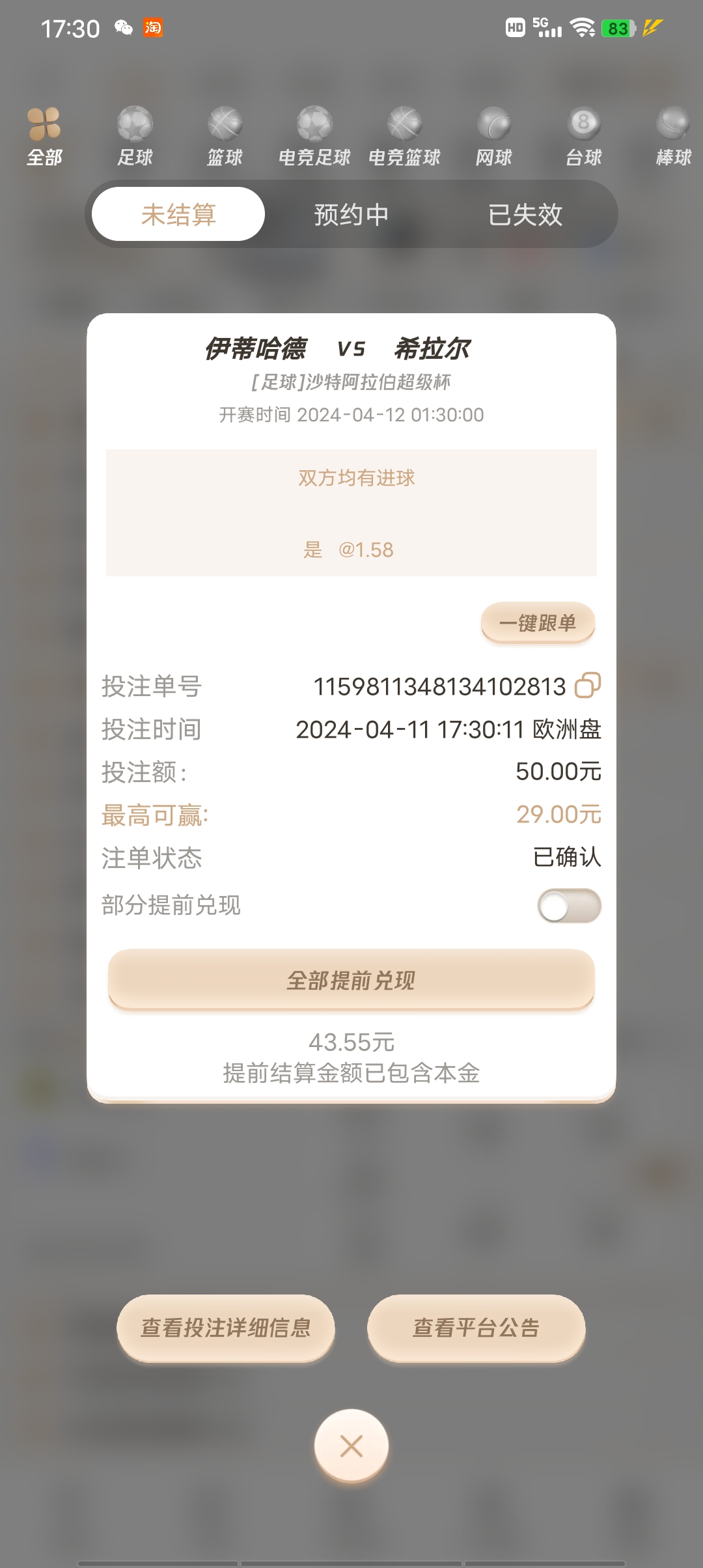Cash out fully with 全部提前兑现
Screen dimensions: 703x1568
351,979
